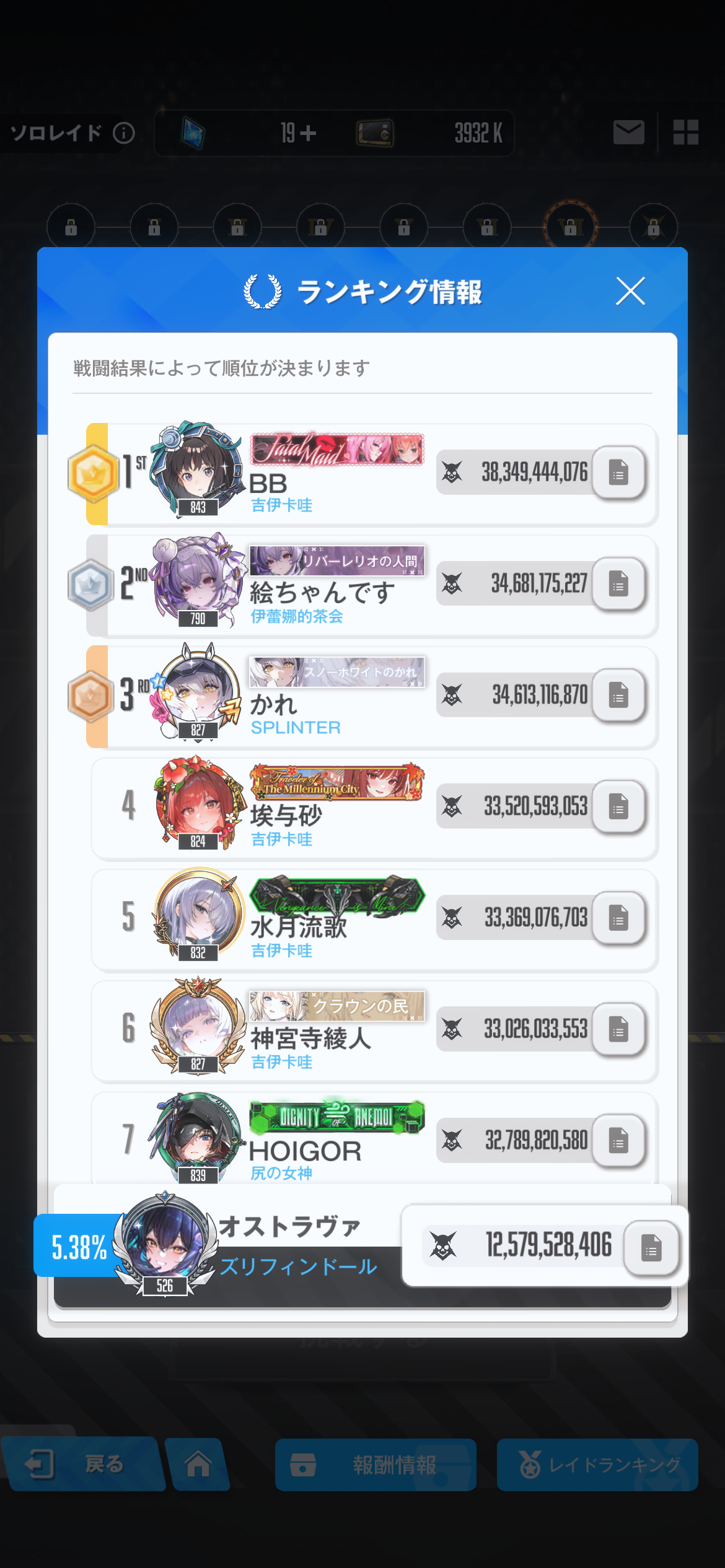The width and height of the screenshot is (725, 1568).
Task: Open battle details for 埃与砂
Action: pos(618,806)
